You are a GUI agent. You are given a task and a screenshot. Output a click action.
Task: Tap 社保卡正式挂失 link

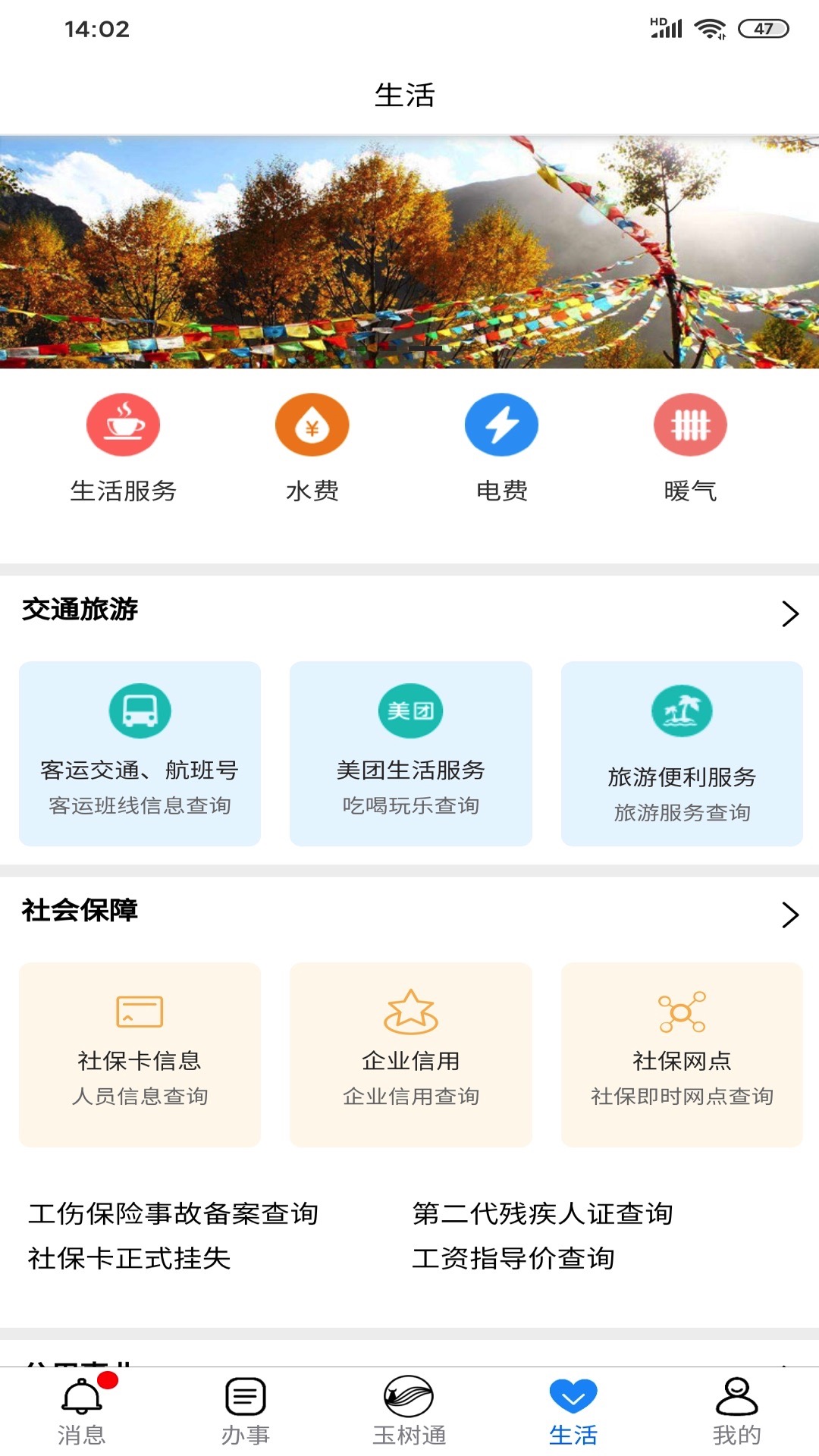click(129, 1258)
